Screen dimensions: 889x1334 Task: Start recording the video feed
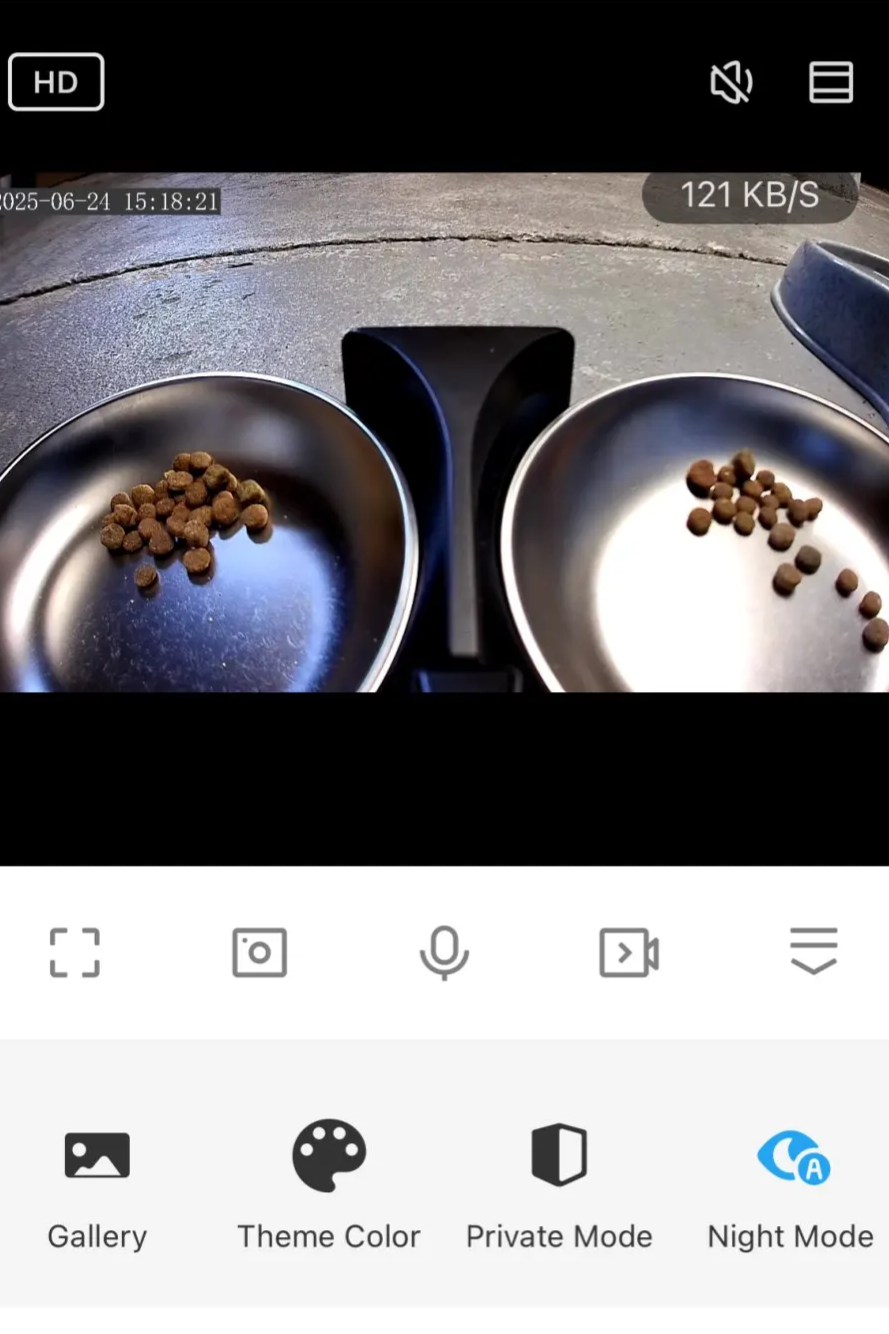pos(628,952)
